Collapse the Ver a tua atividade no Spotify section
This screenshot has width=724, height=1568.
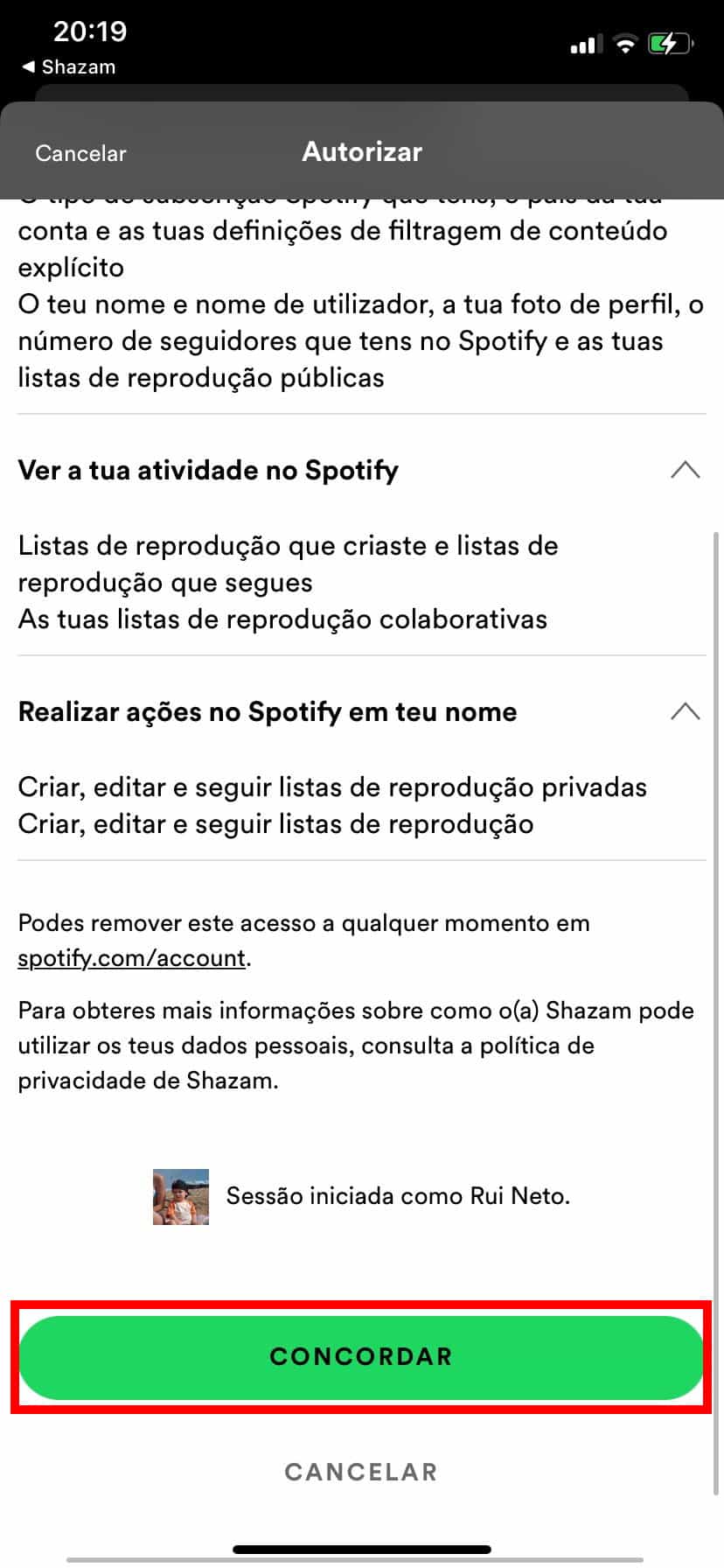(685, 470)
